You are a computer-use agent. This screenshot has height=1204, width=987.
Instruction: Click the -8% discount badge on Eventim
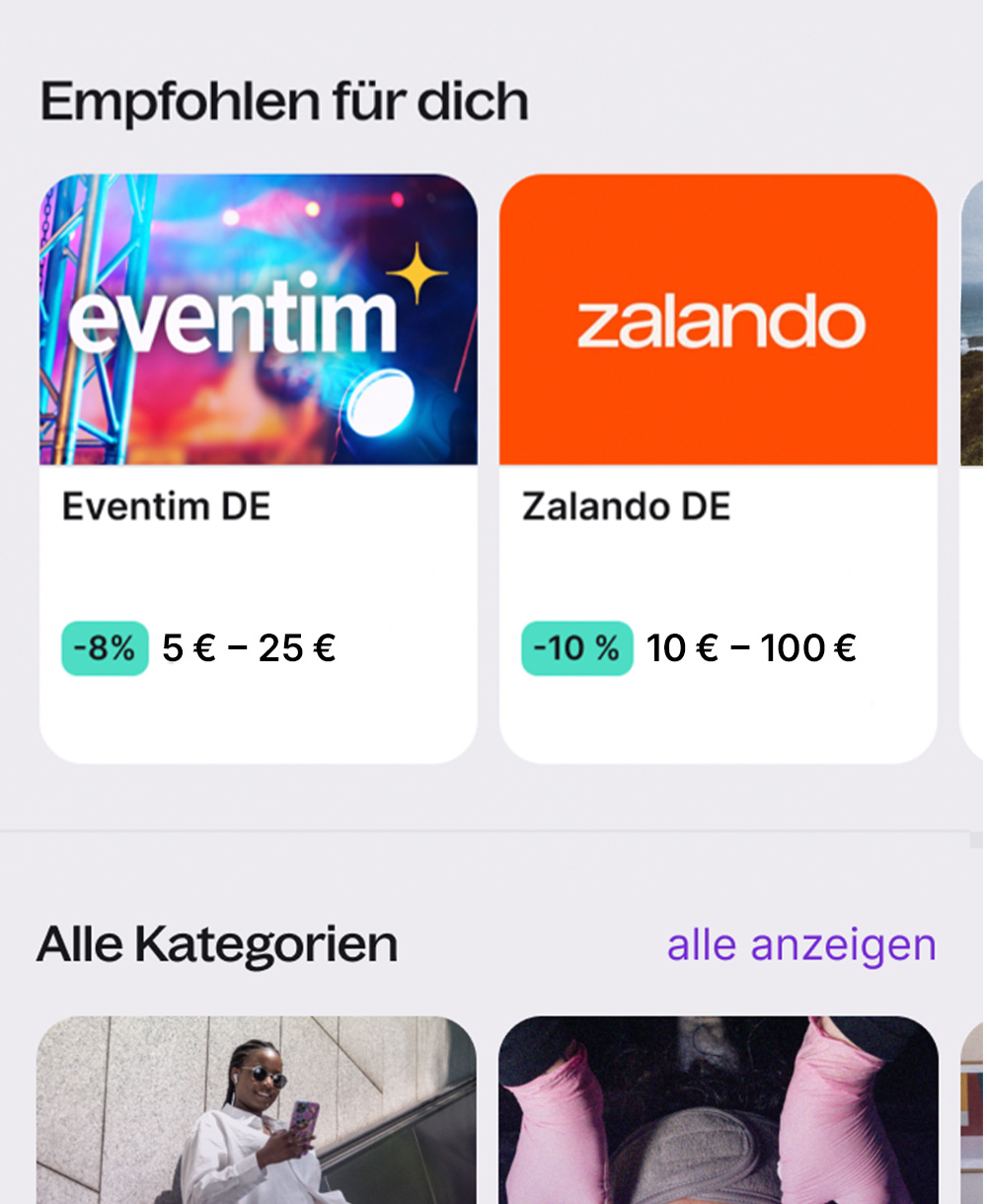tap(105, 648)
